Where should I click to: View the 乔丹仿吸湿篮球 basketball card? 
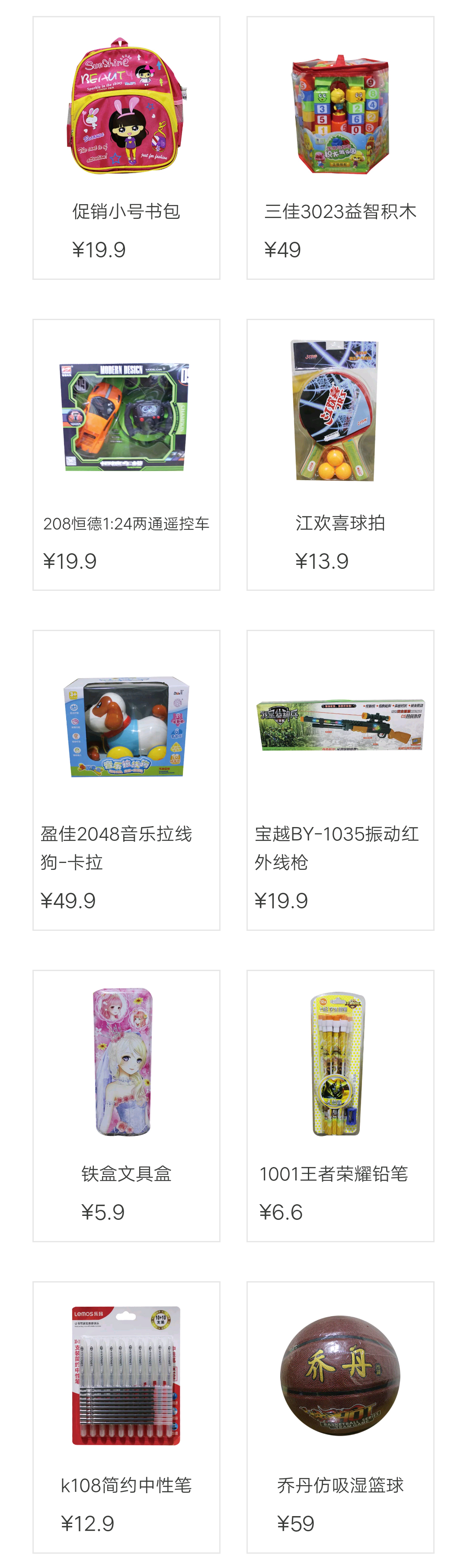(340, 1417)
